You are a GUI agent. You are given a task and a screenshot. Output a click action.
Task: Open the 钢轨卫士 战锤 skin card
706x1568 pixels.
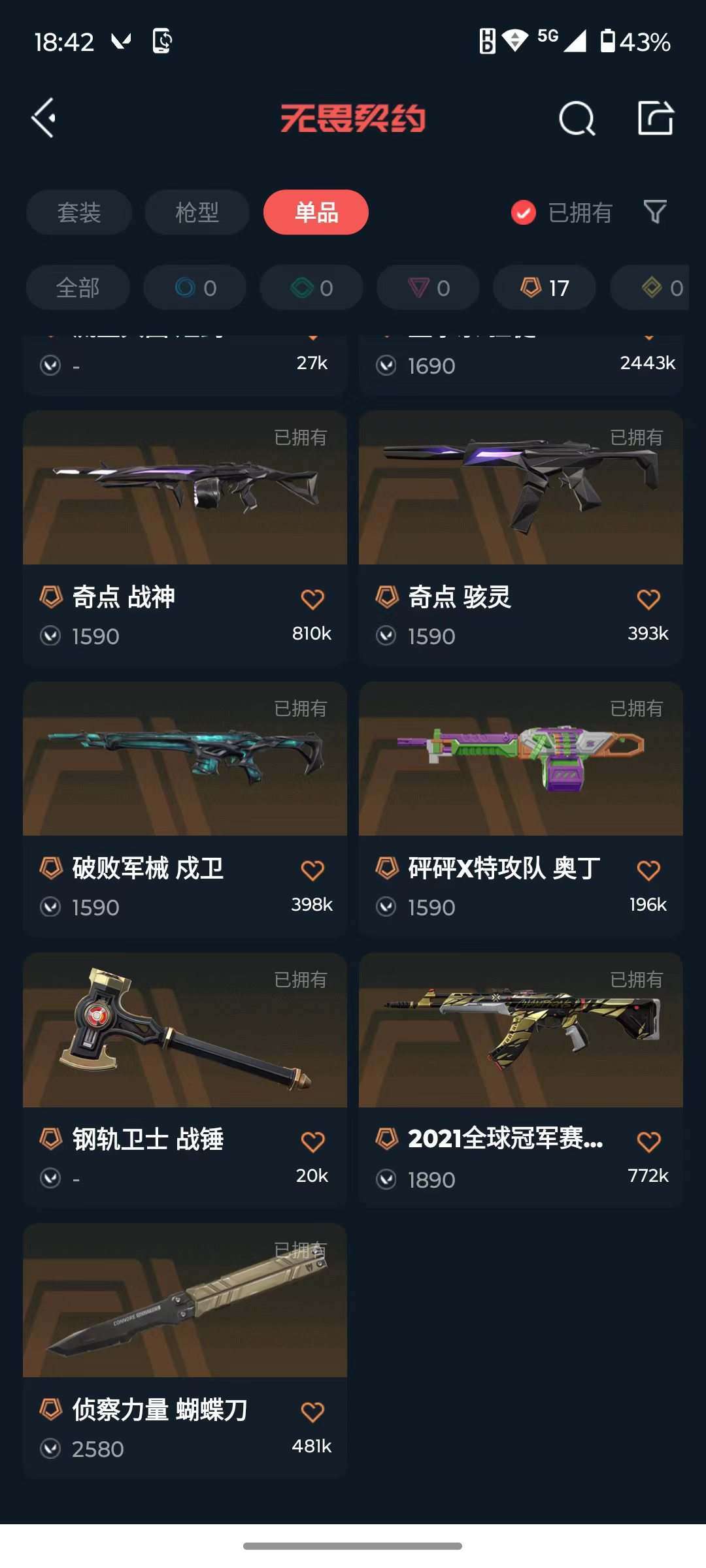click(185, 1081)
